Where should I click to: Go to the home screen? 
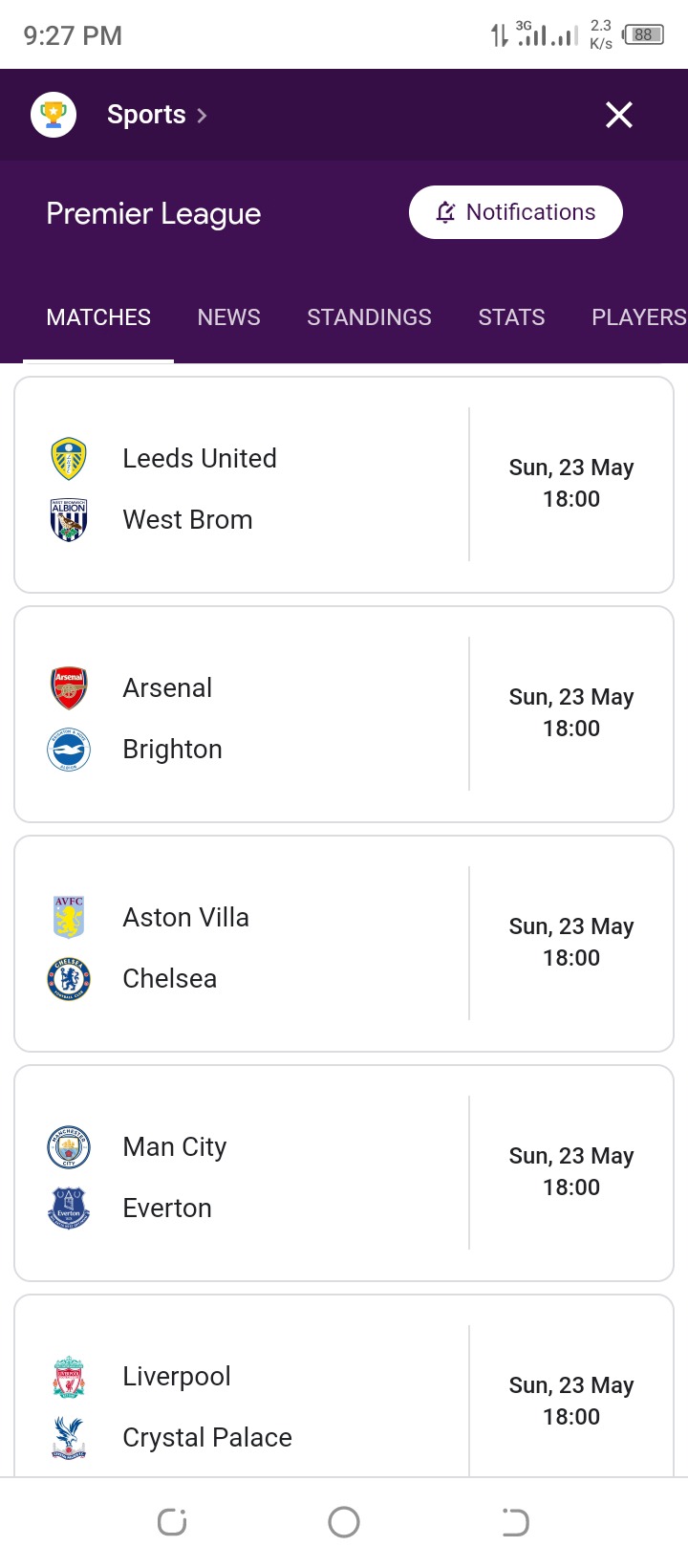344,1522
